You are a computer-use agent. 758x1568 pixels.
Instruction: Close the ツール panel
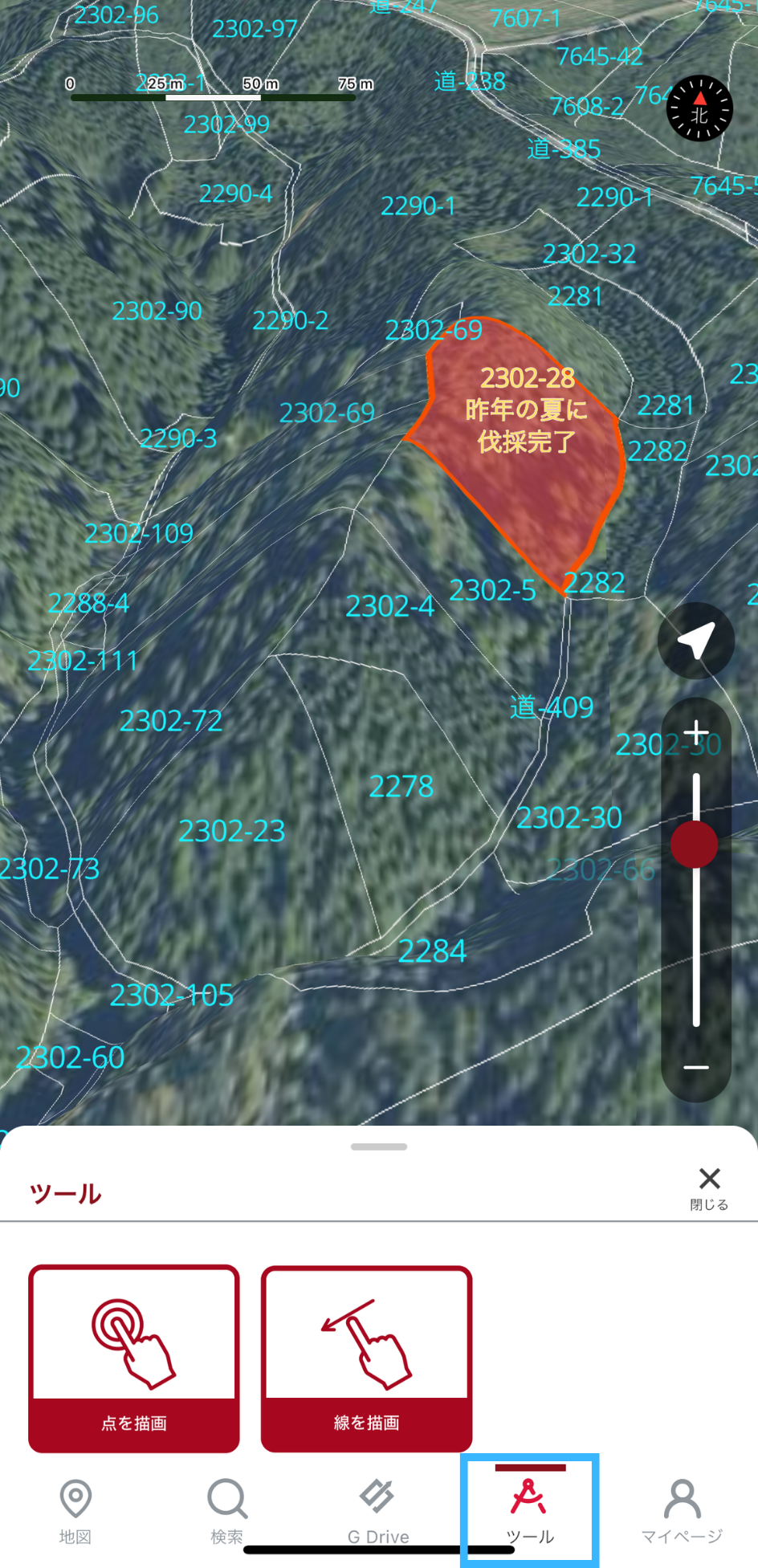709,1187
